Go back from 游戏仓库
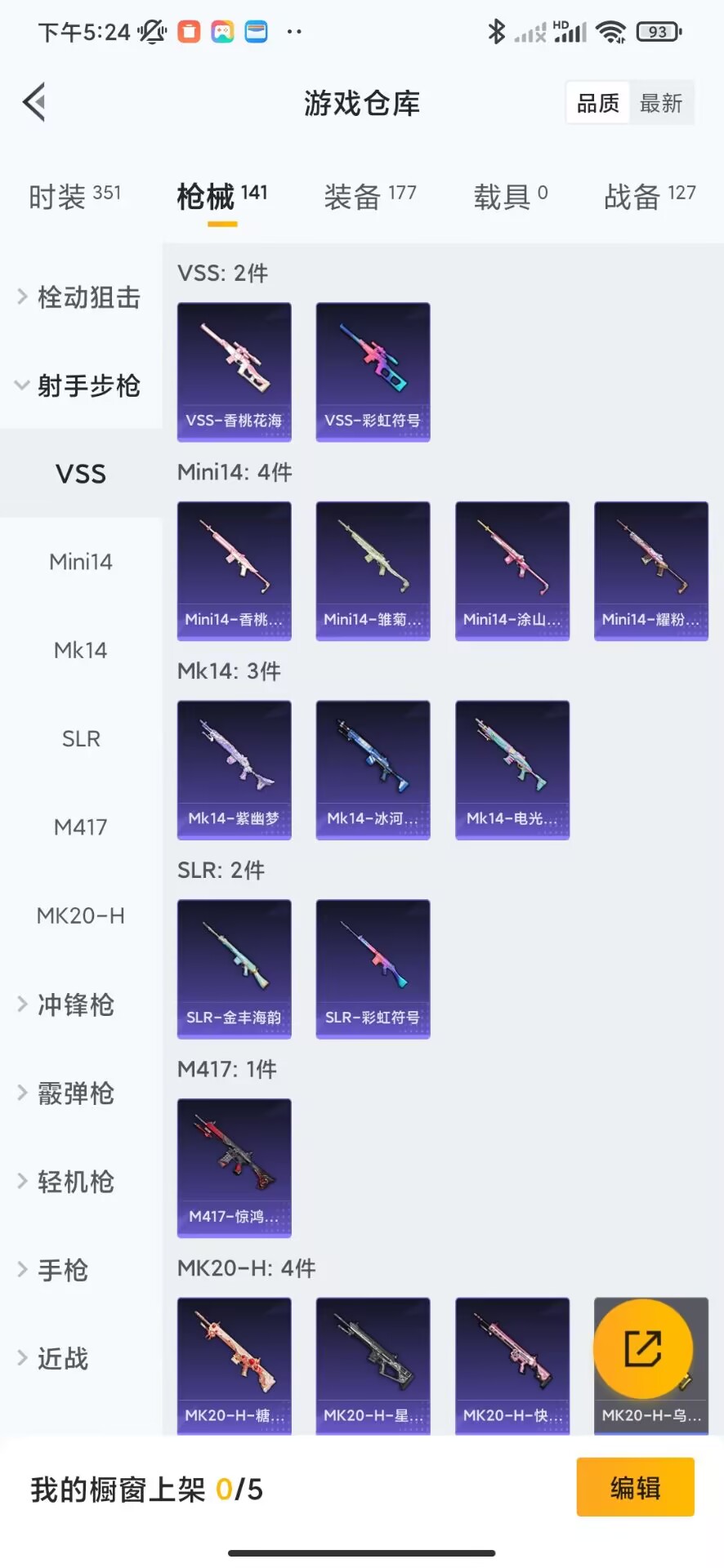This screenshot has height=1568, width=724. tap(34, 103)
